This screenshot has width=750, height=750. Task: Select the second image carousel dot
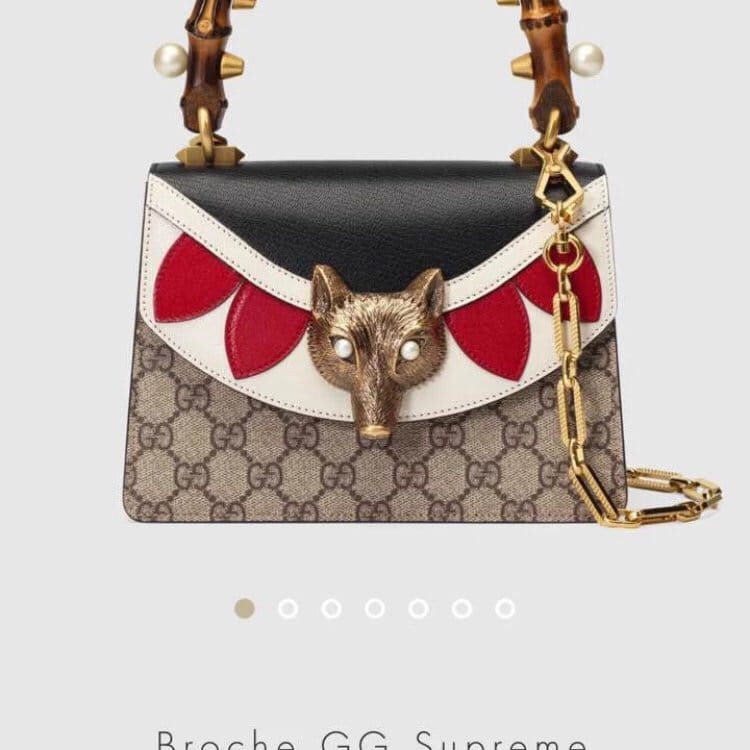288,608
